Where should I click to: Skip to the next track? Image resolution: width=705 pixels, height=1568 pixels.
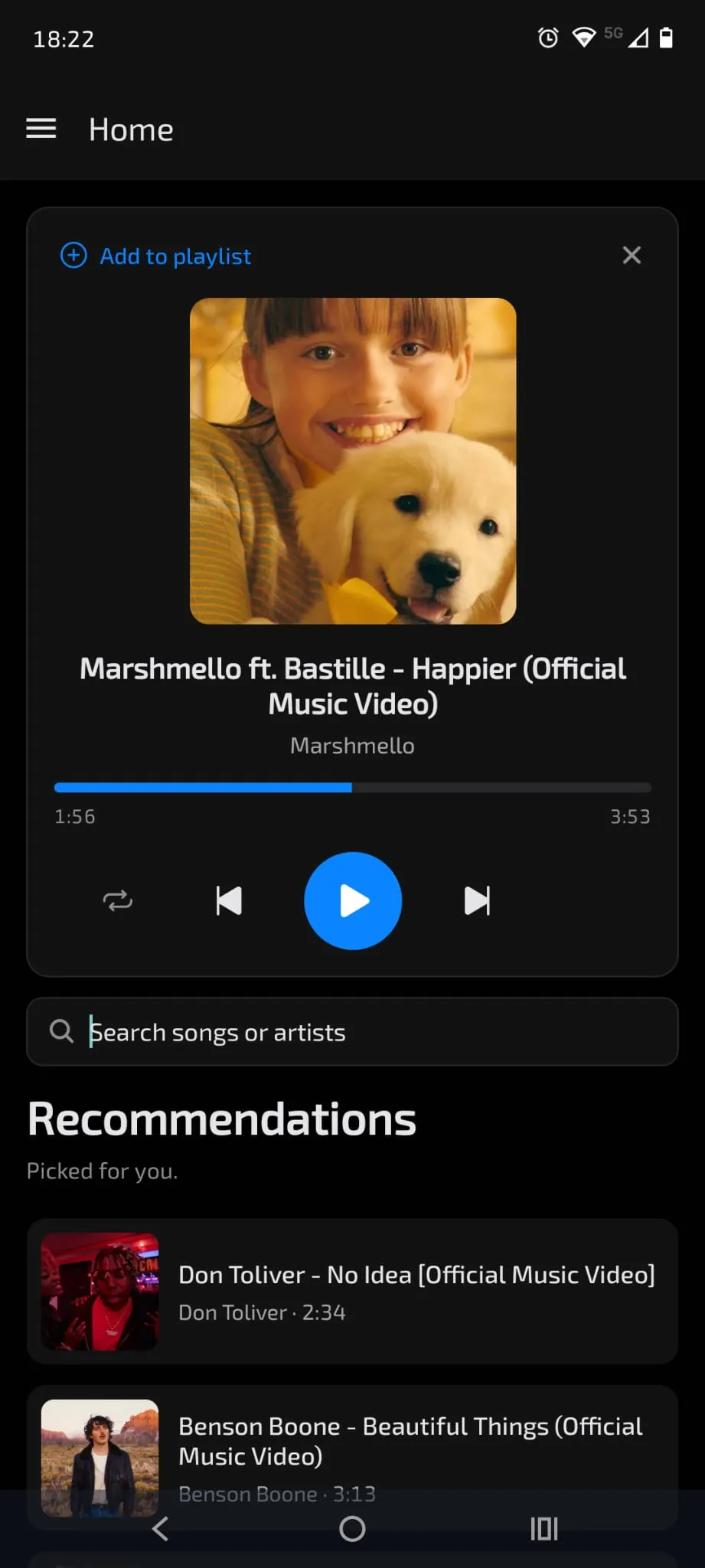477,901
